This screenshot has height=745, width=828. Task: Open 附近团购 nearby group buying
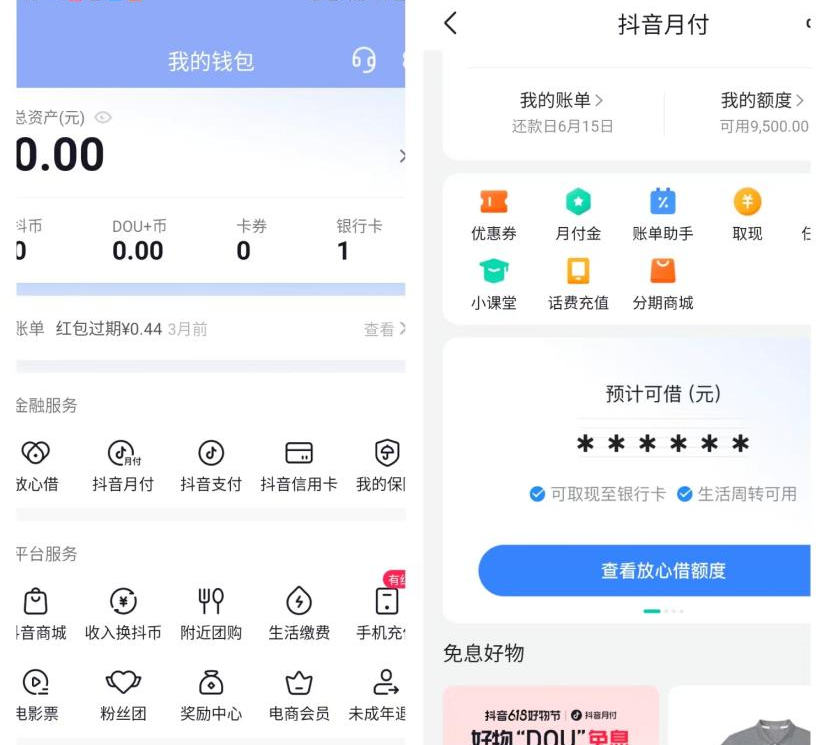pos(211,613)
